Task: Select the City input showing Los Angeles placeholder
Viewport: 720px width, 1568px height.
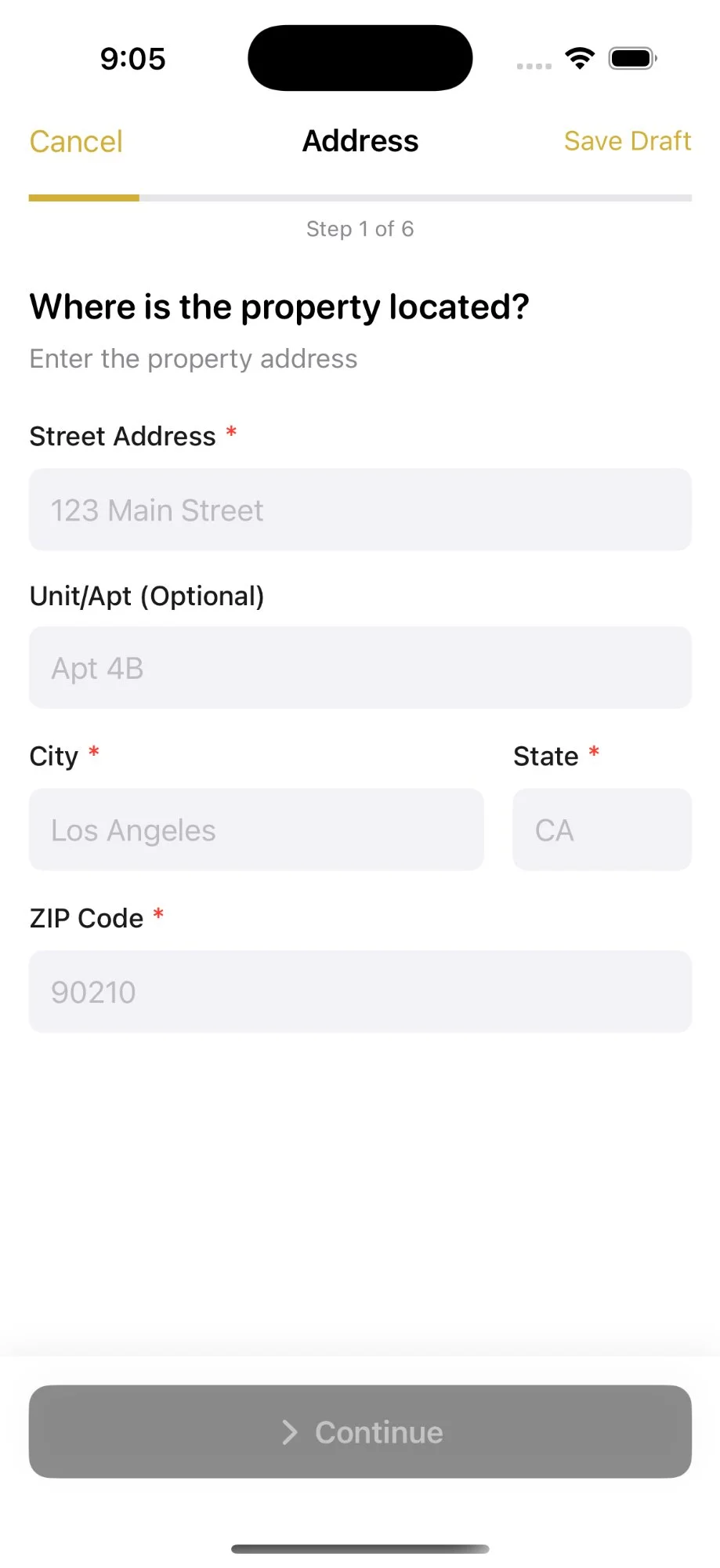Action: point(255,829)
